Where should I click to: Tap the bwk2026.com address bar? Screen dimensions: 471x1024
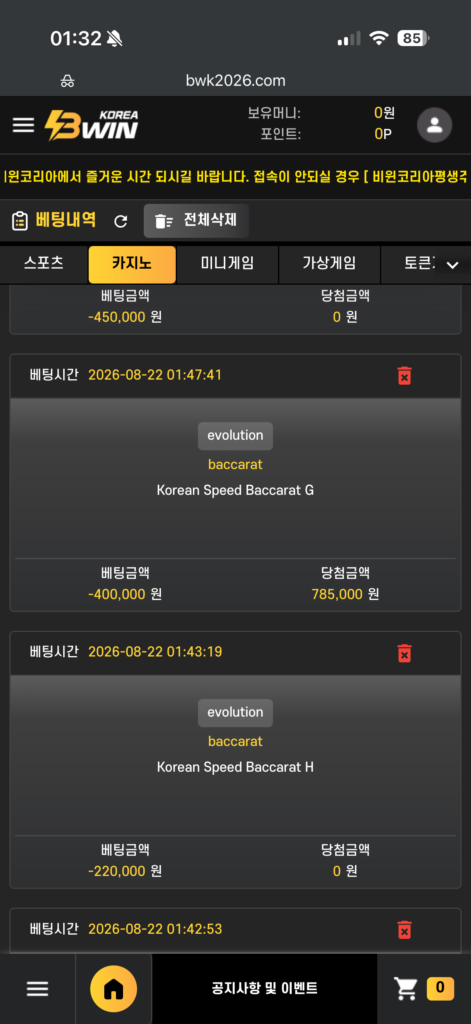[235, 81]
